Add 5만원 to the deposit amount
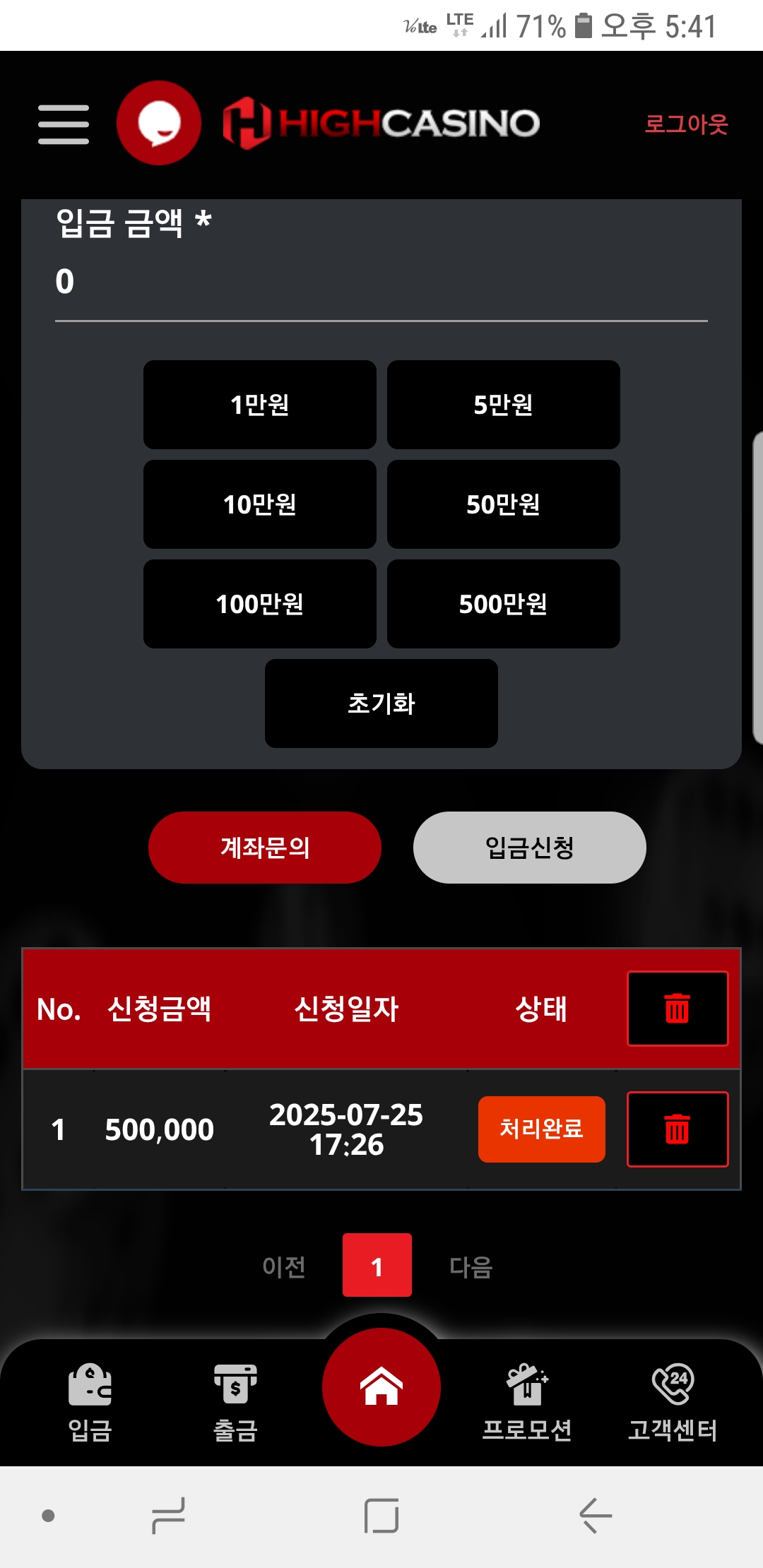 click(503, 405)
